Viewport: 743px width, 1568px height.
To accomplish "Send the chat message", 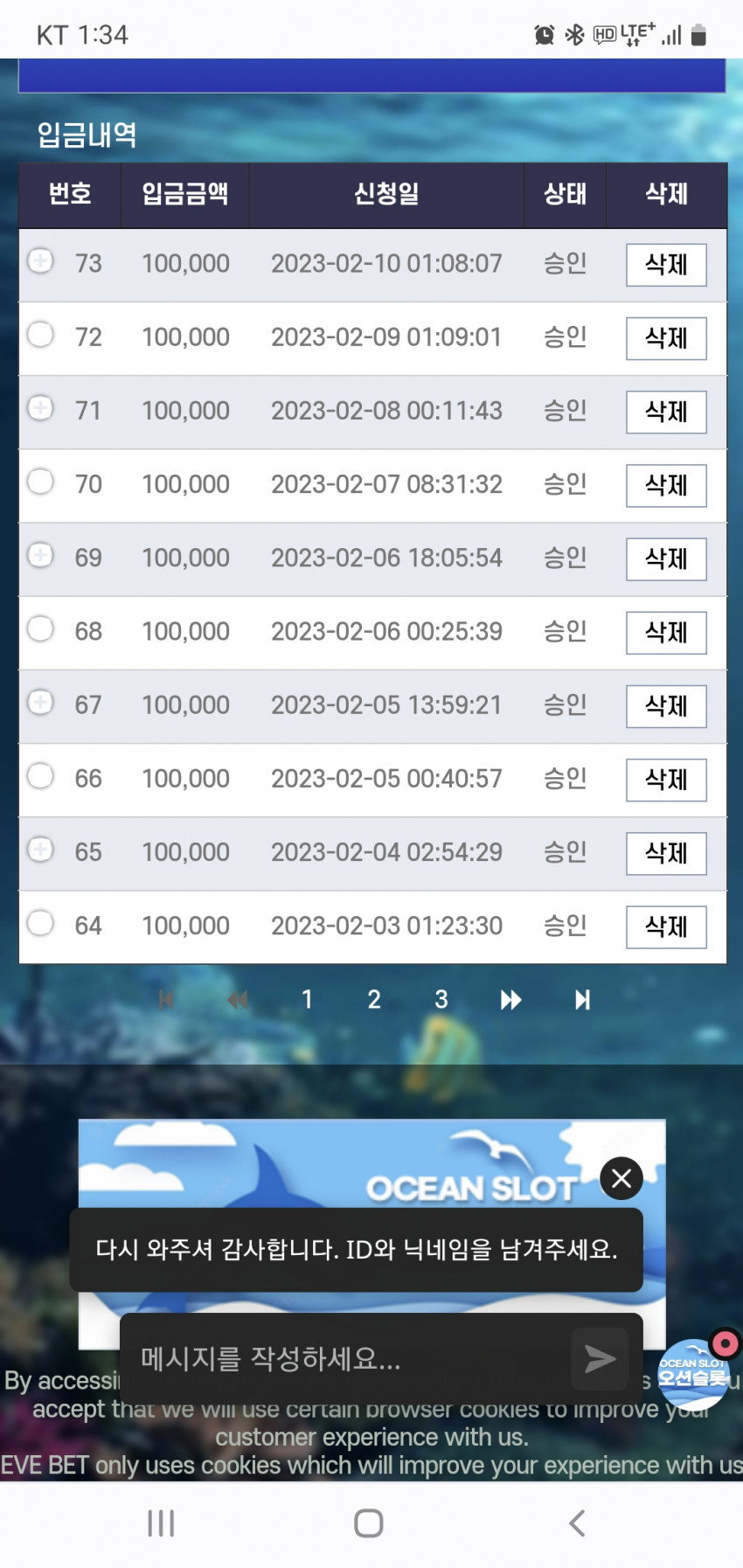I will pyautogui.click(x=600, y=1359).
